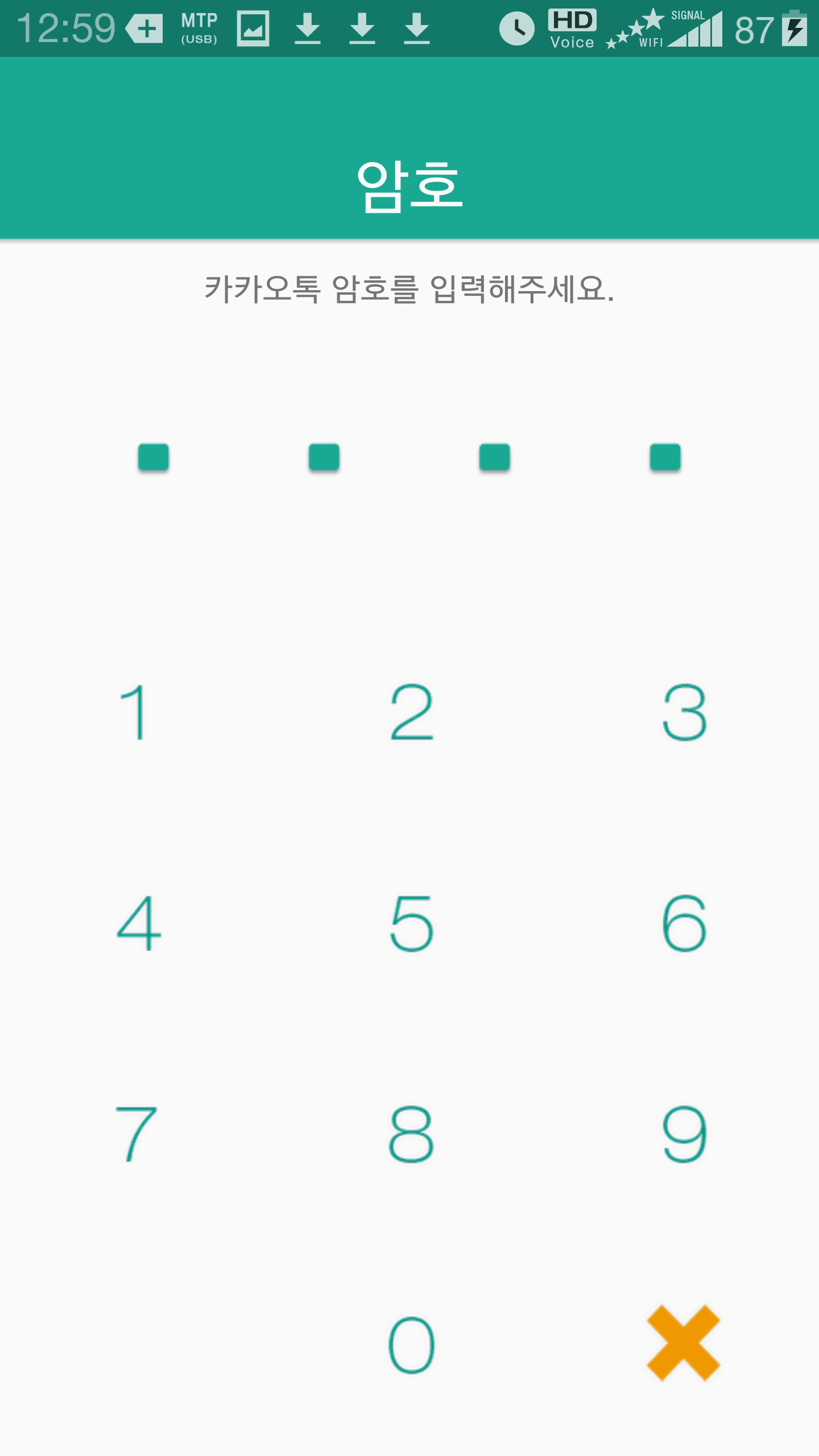Enter the number 5

[411, 923]
